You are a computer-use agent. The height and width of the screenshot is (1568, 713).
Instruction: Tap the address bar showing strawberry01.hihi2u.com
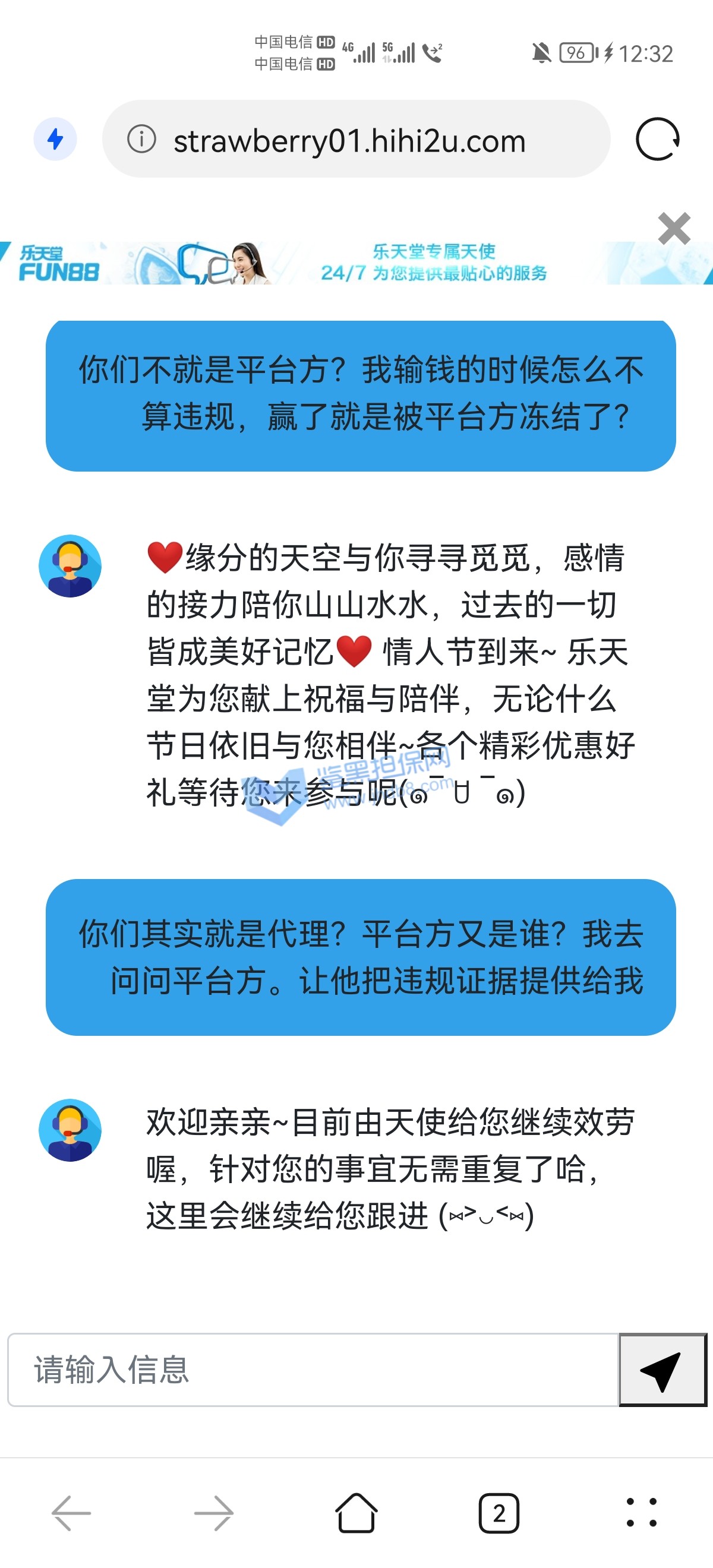coord(349,141)
